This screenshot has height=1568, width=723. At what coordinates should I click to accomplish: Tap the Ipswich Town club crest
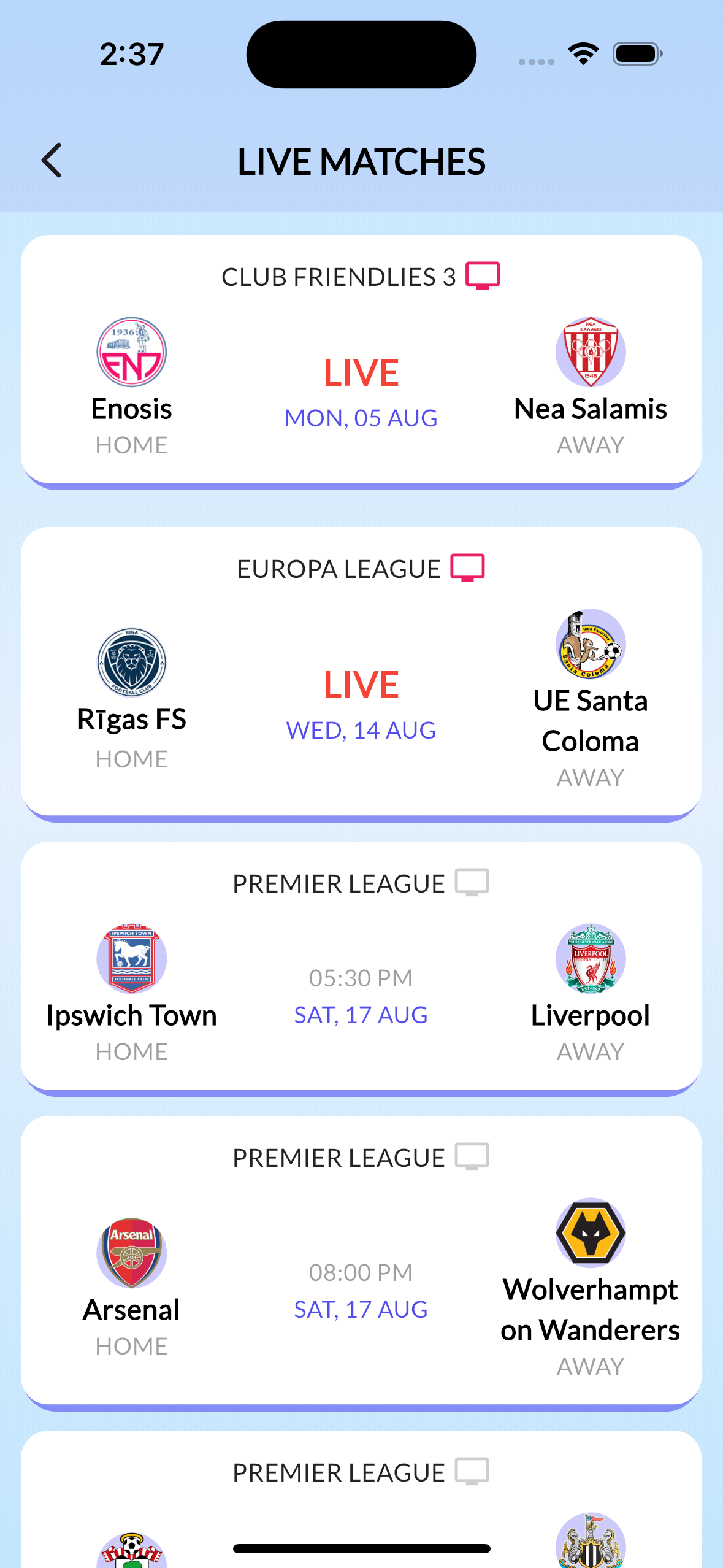(x=131, y=959)
